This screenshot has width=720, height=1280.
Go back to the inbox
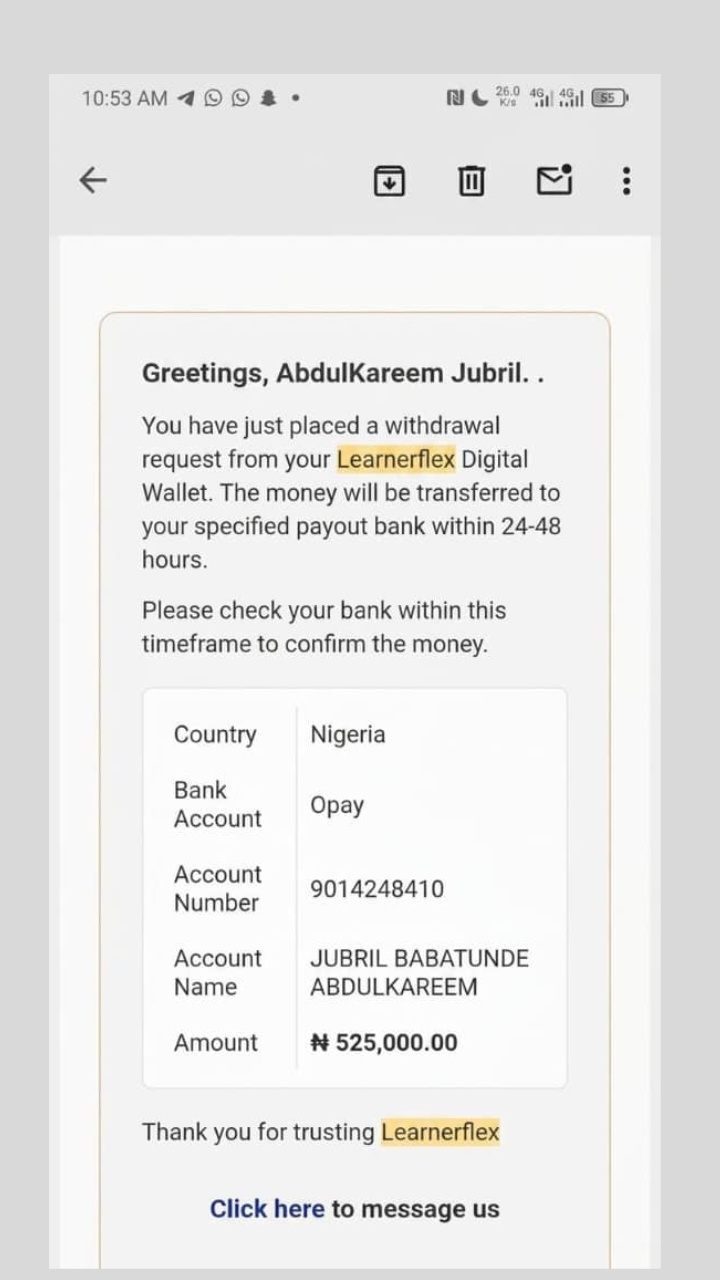pyautogui.click(x=93, y=180)
